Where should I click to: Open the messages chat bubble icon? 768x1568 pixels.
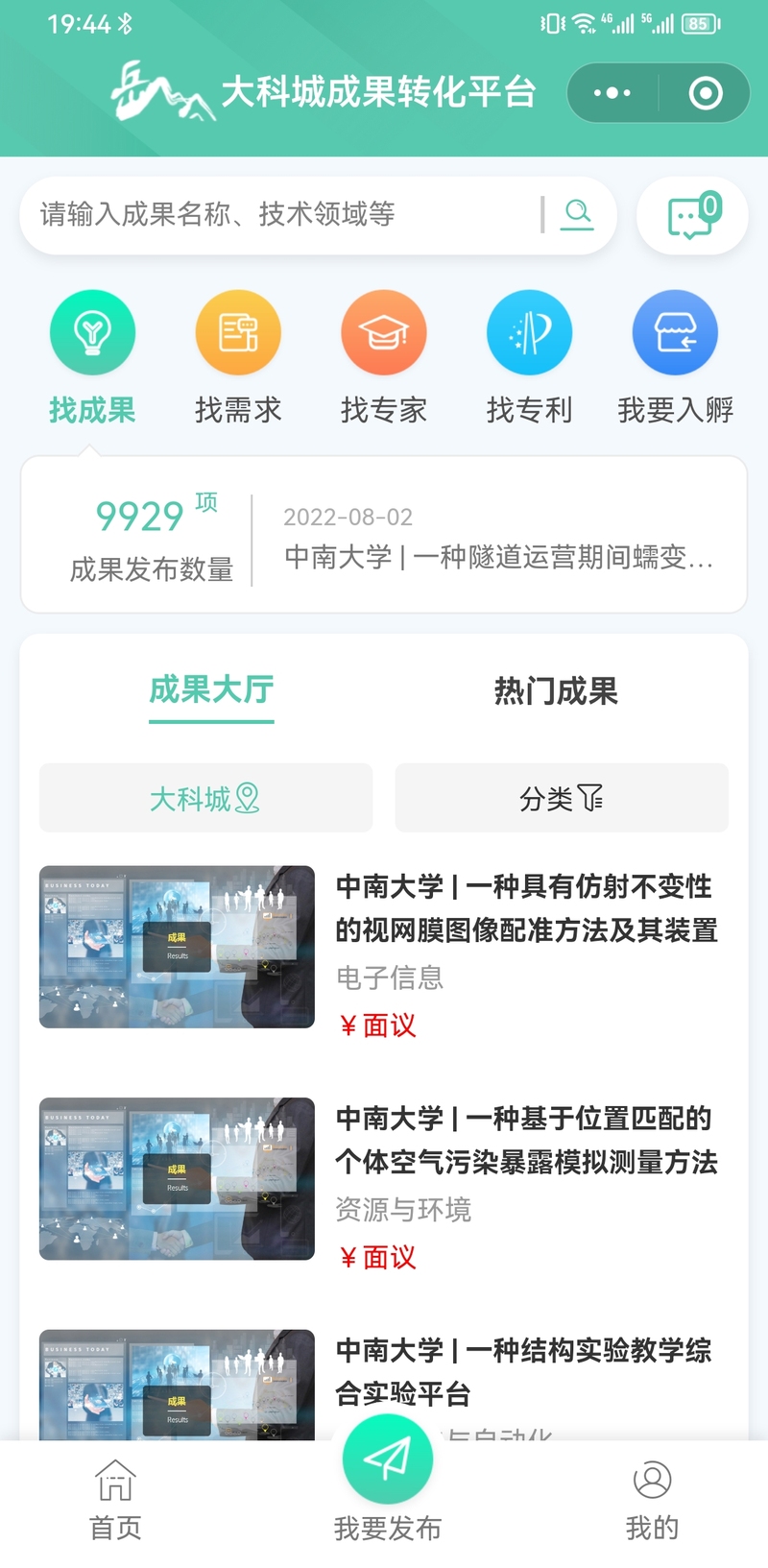692,216
